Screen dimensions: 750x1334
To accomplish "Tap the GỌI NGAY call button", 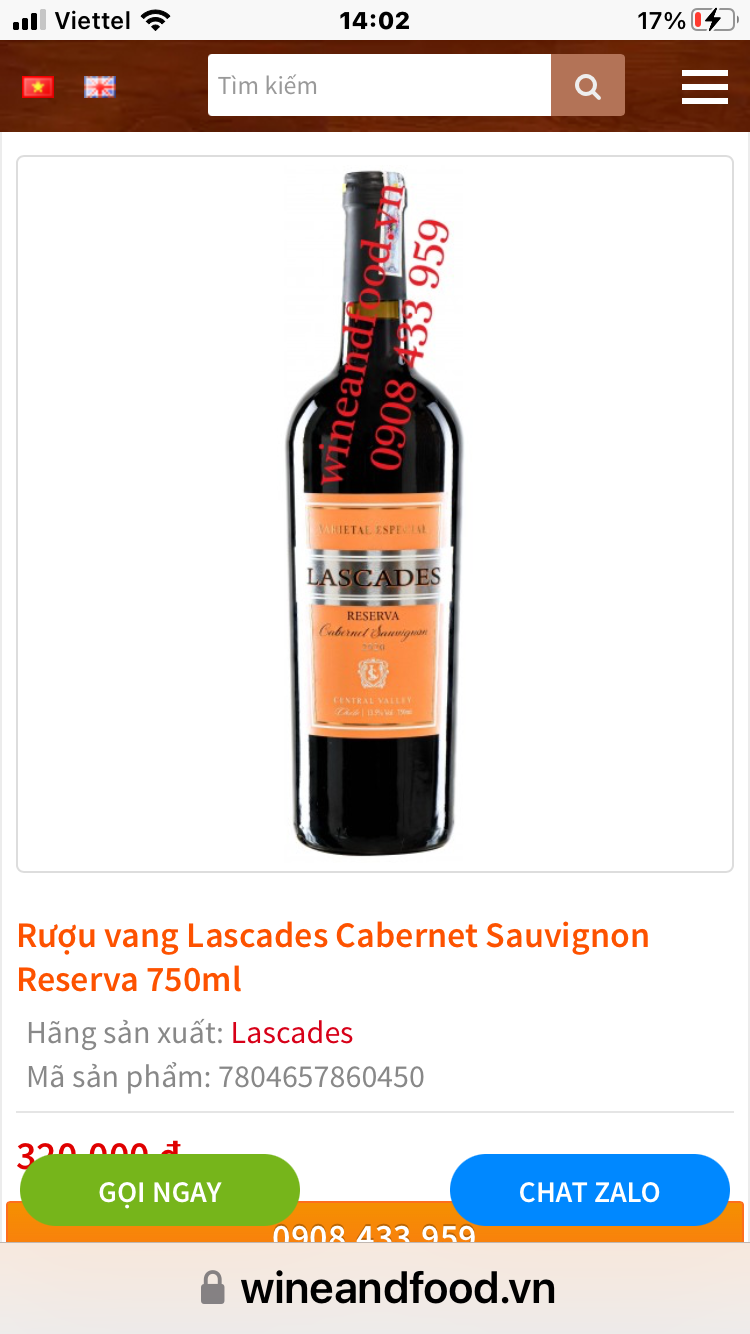I will point(160,1191).
